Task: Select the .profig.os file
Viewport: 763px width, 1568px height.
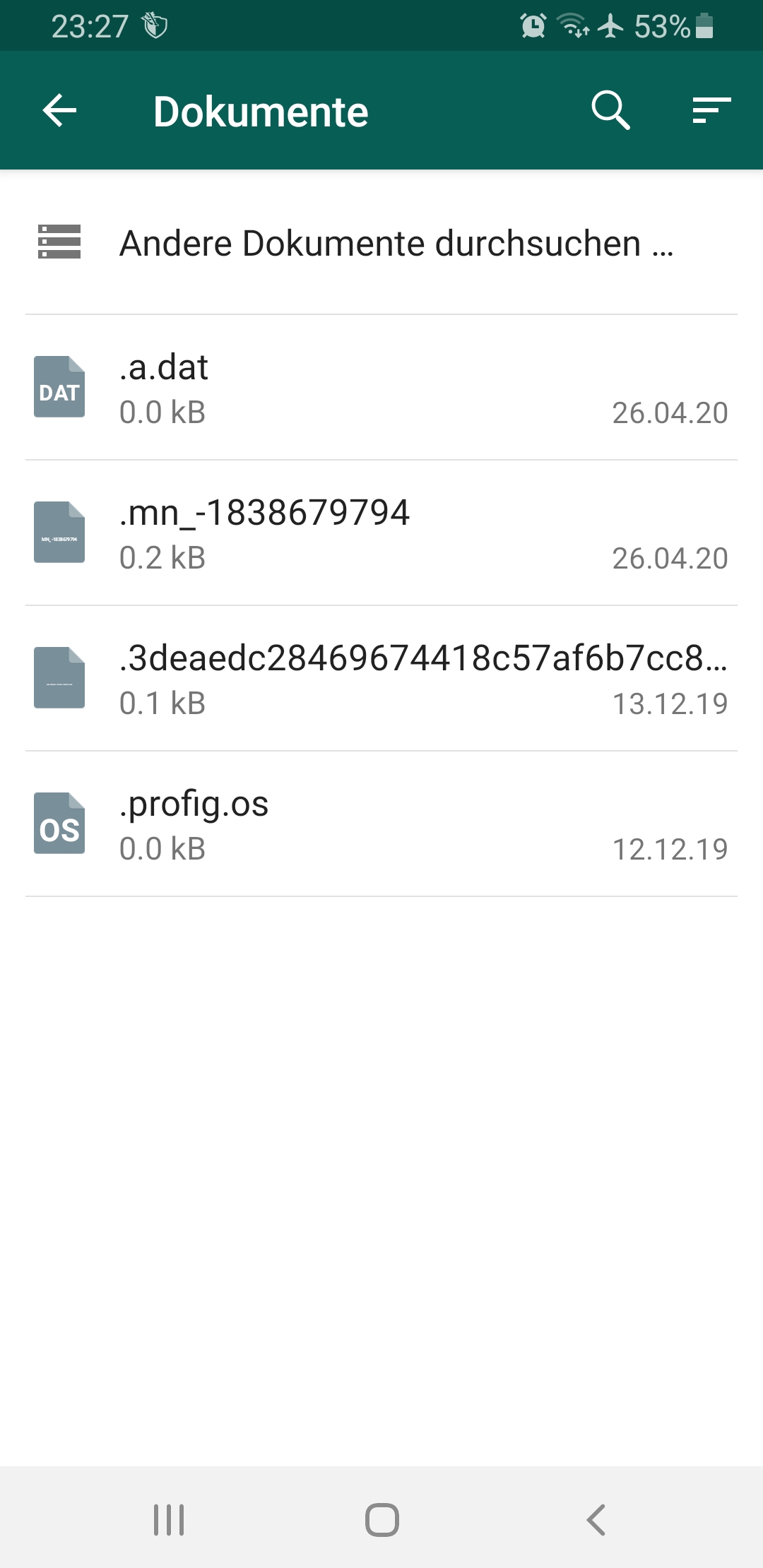Action: [x=381, y=824]
